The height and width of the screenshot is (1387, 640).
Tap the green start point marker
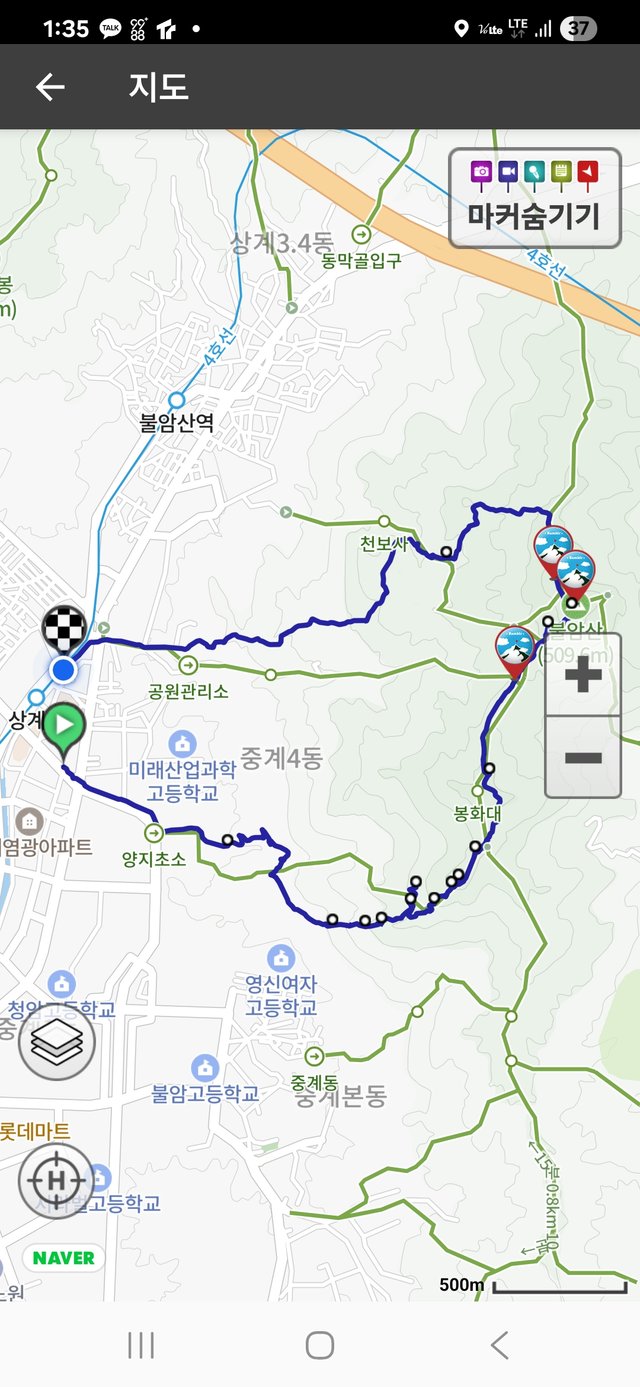65,727
